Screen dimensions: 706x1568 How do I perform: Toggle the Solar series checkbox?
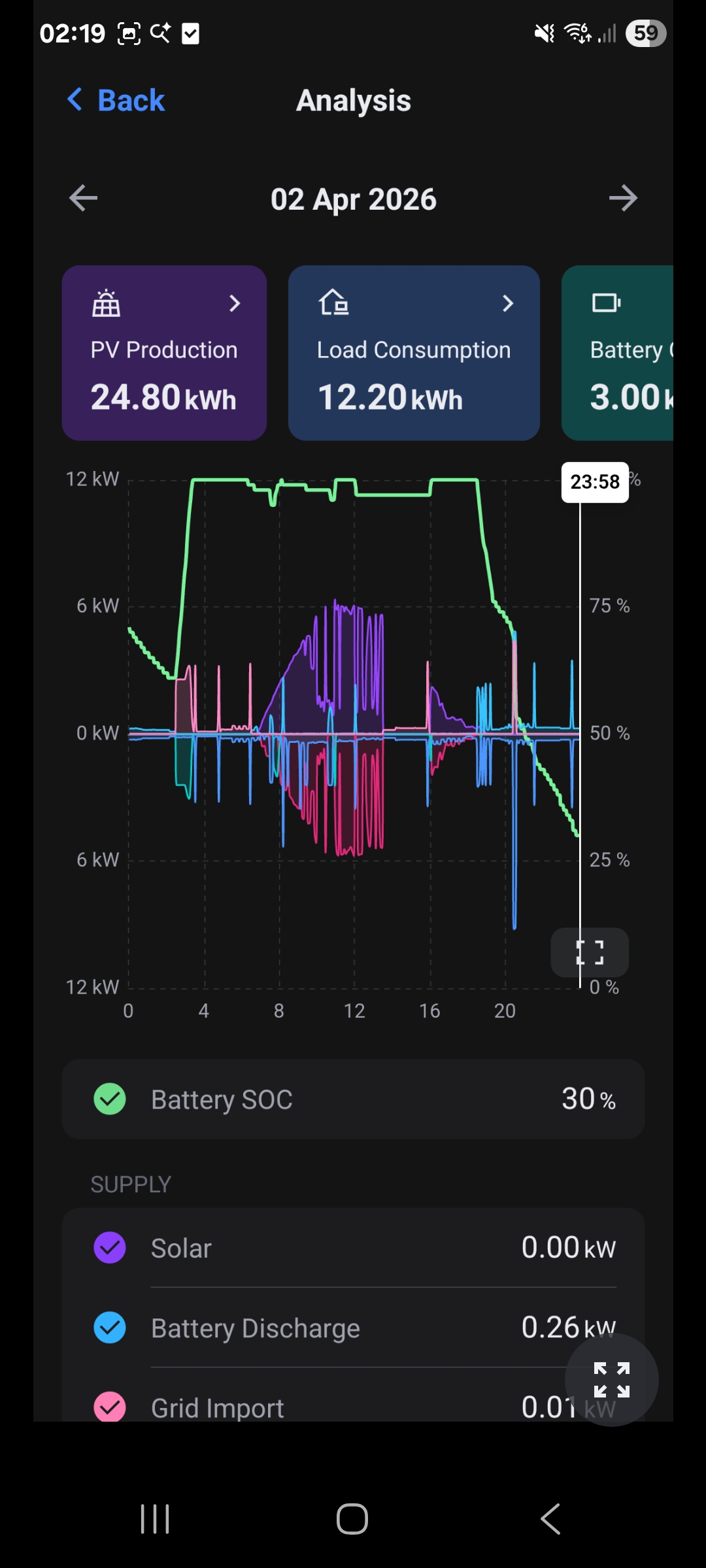point(110,1248)
